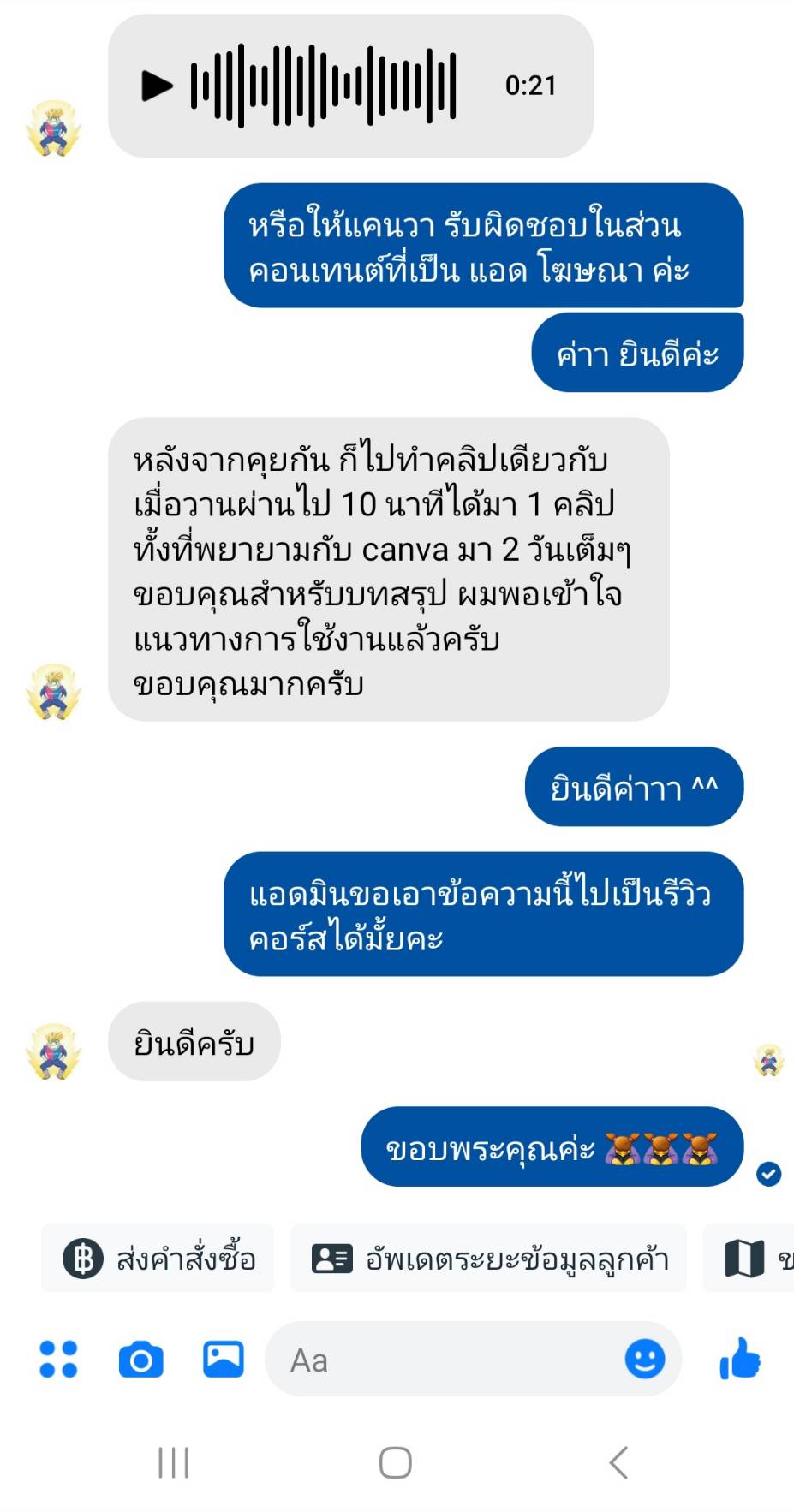Open recent apps from the navigation bar
Viewport: 794px width, 1512px height.
(x=173, y=1462)
